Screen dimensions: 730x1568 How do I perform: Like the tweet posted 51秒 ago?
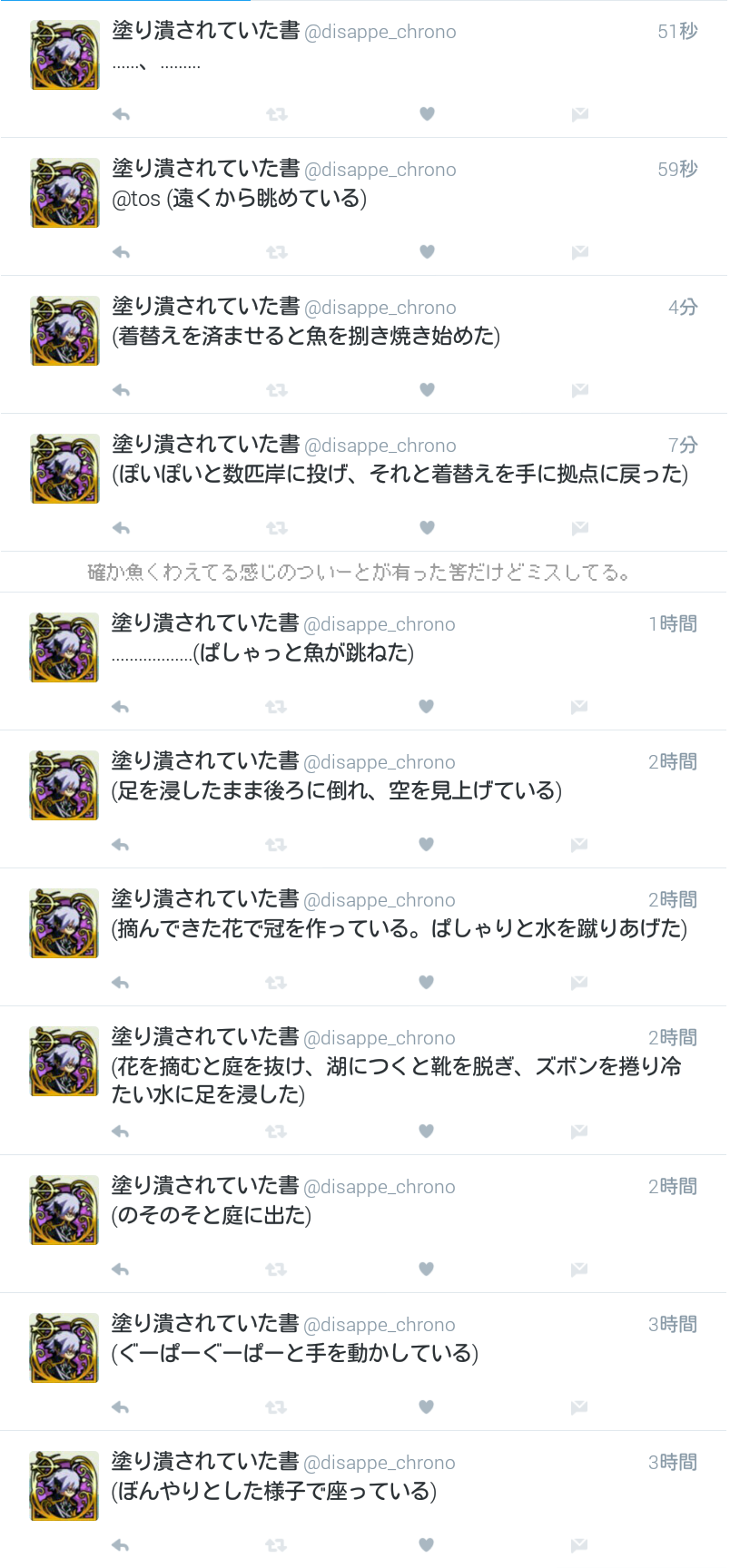click(427, 114)
